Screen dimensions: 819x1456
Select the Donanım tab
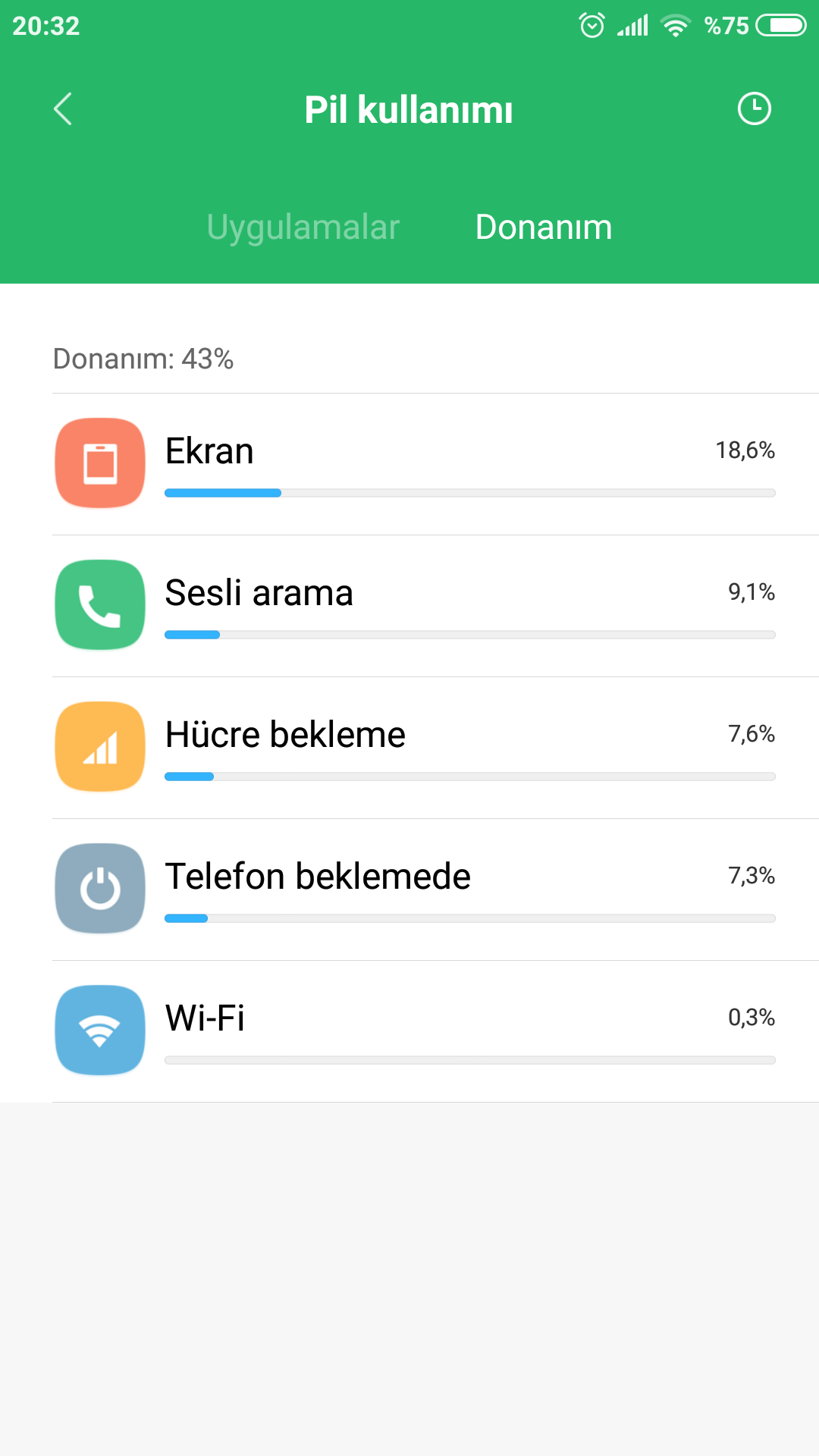(x=543, y=227)
